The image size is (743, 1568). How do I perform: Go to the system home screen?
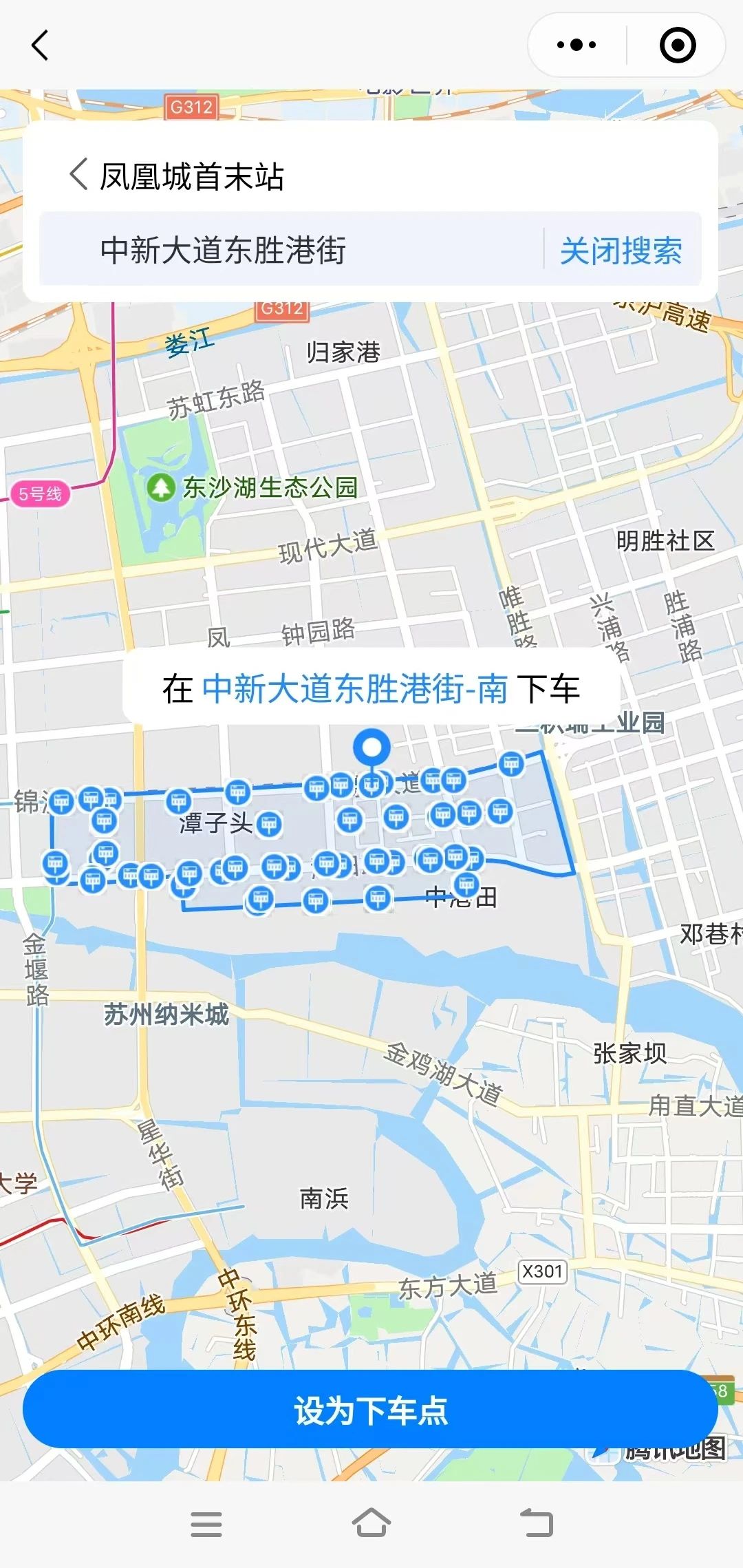[x=371, y=1523]
